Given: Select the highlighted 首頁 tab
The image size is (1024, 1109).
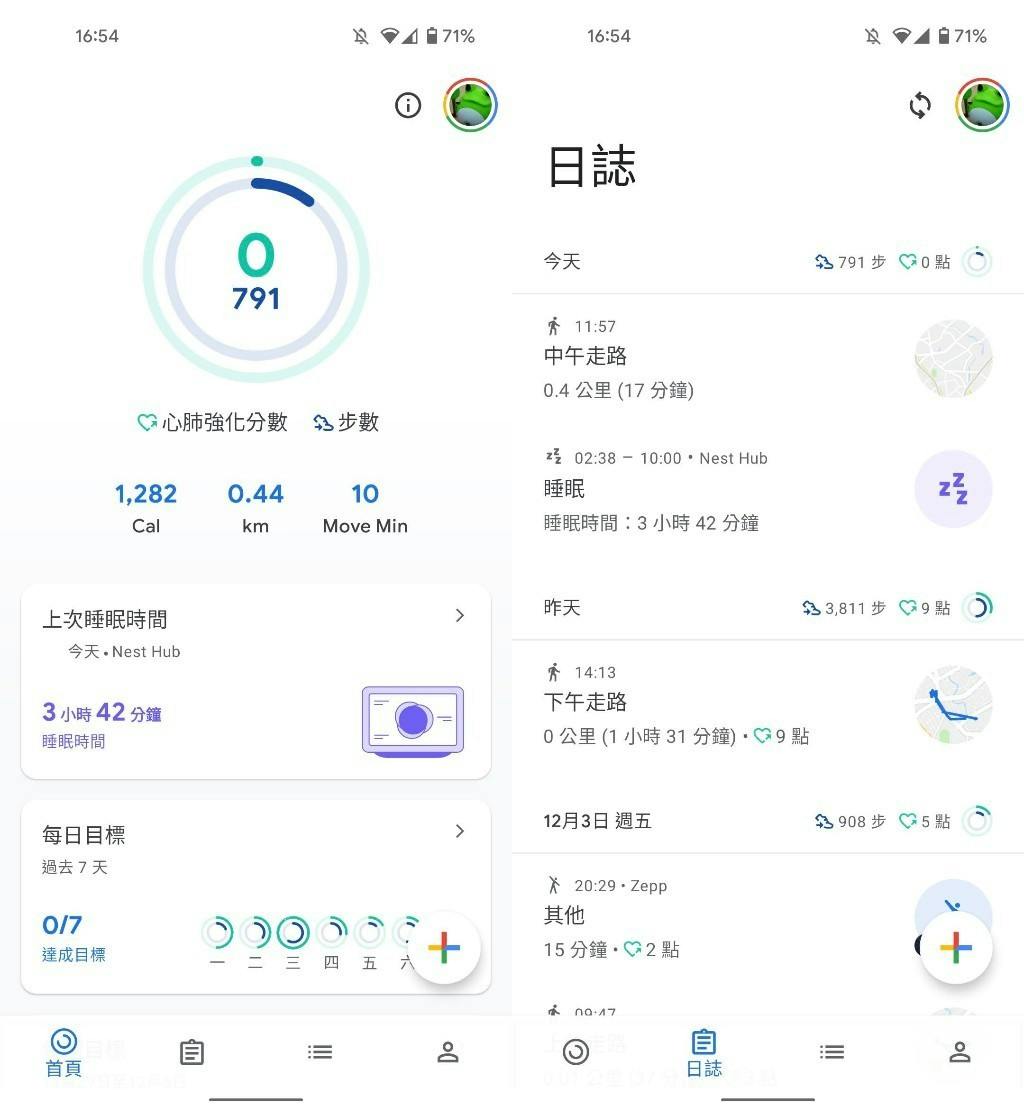Looking at the screenshot, I should click(x=64, y=1053).
